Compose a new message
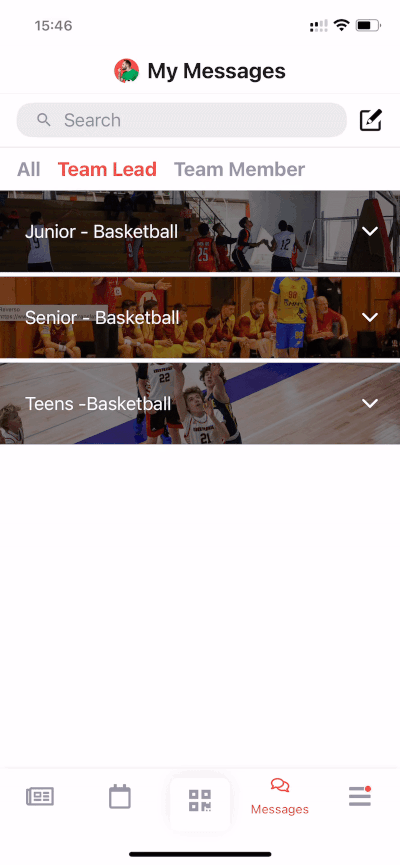This screenshot has width=400, height=865. [x=371, y=120]
